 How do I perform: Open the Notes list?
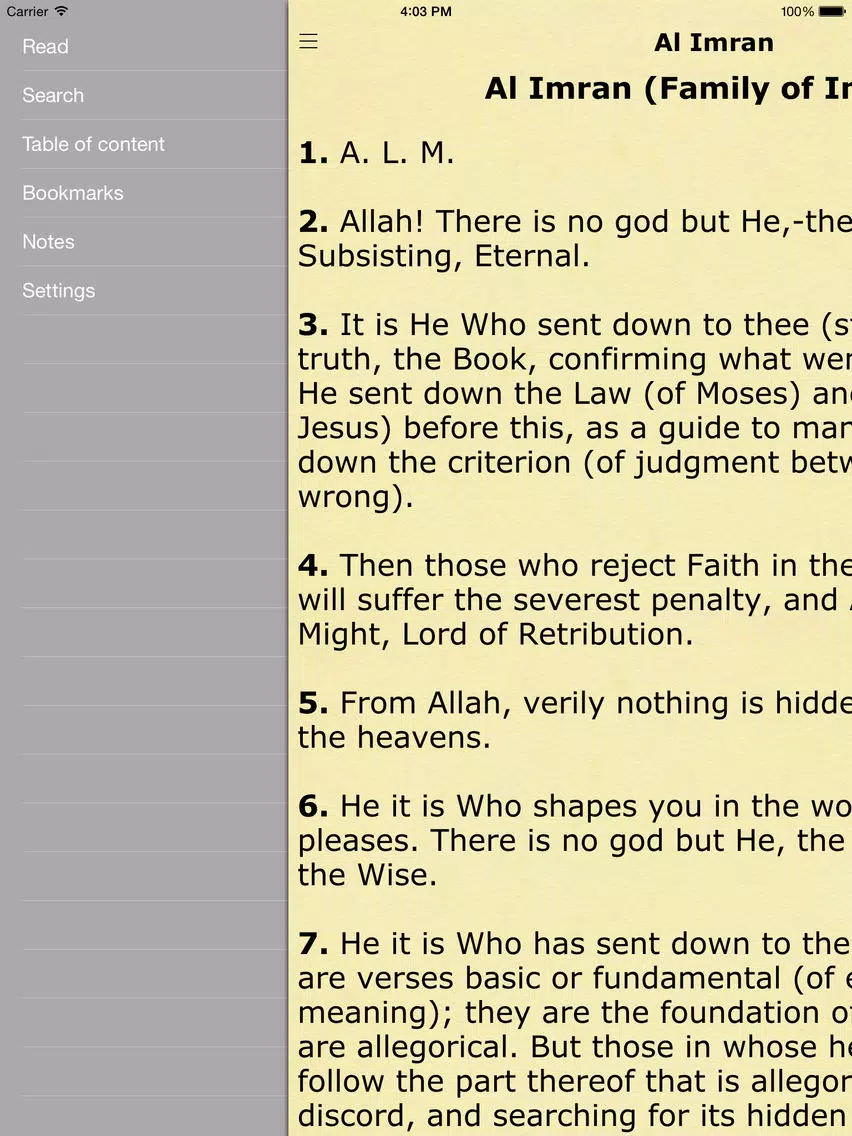click(x=48, y=242)
